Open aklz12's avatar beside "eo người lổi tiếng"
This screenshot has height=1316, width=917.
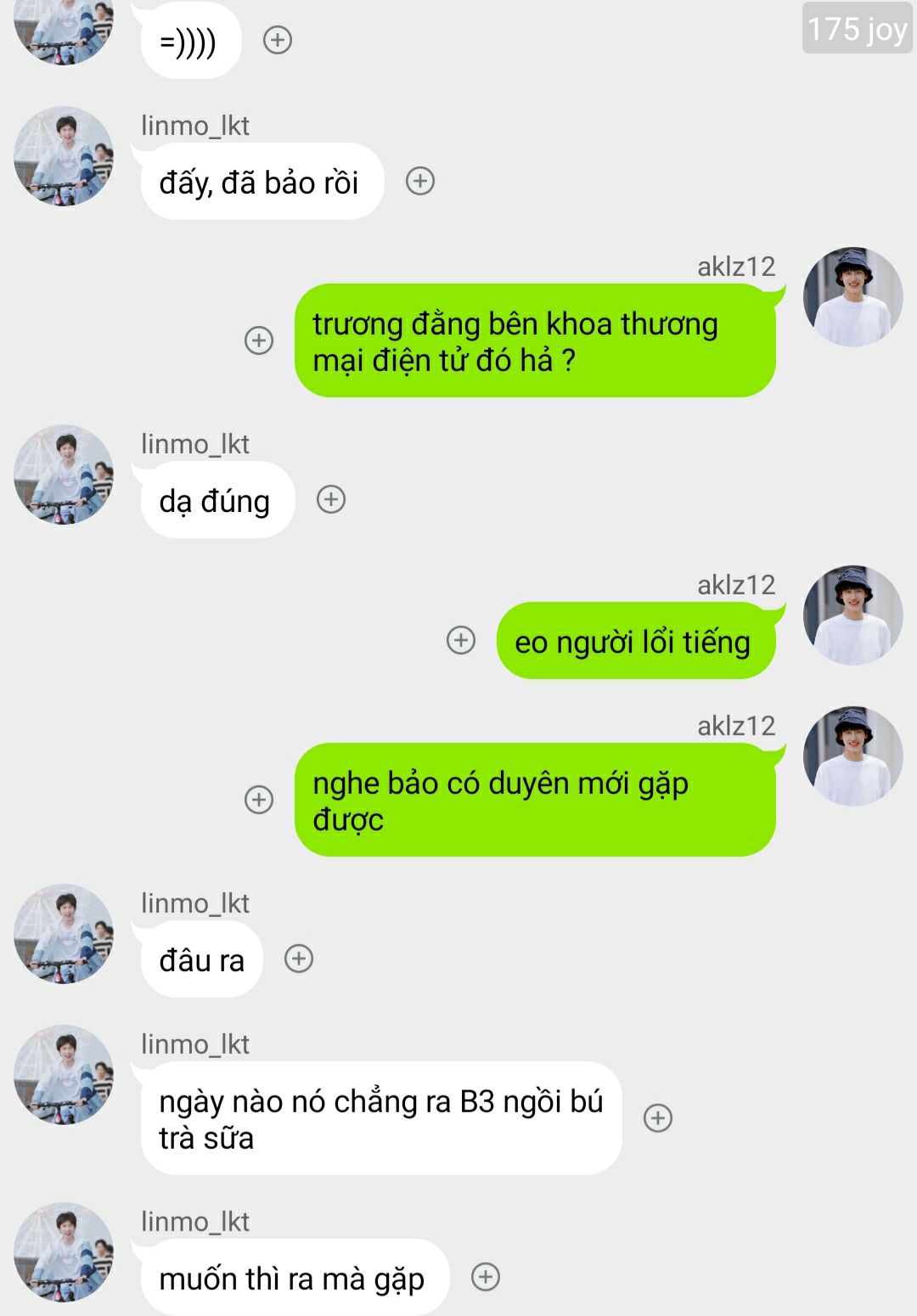[x=852, y=616]
